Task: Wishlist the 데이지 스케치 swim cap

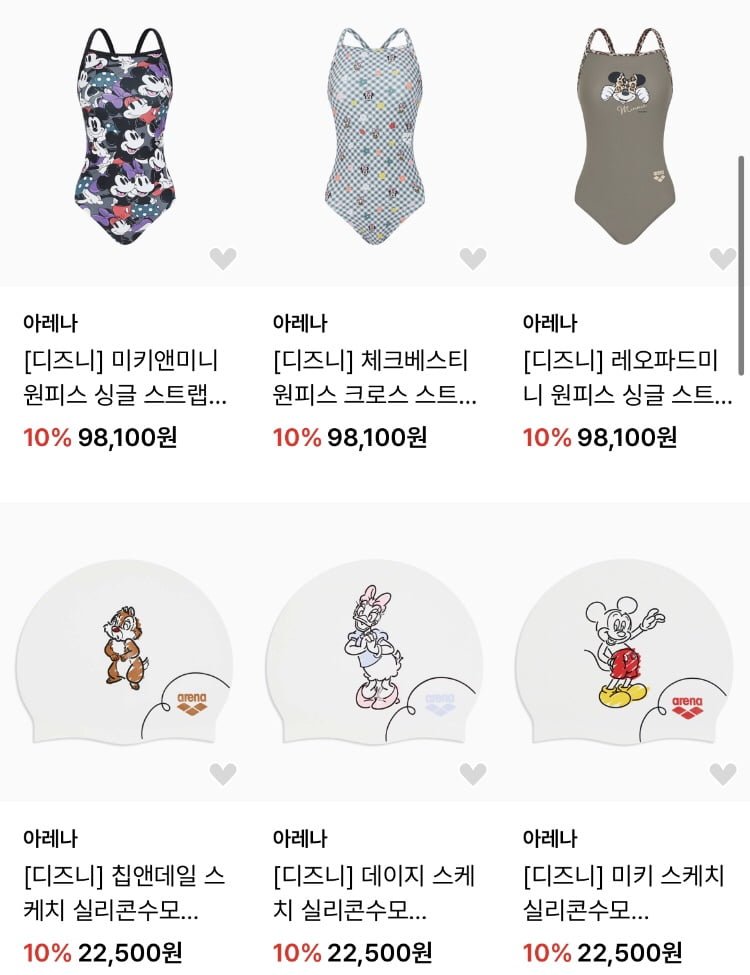Action: 472,773
